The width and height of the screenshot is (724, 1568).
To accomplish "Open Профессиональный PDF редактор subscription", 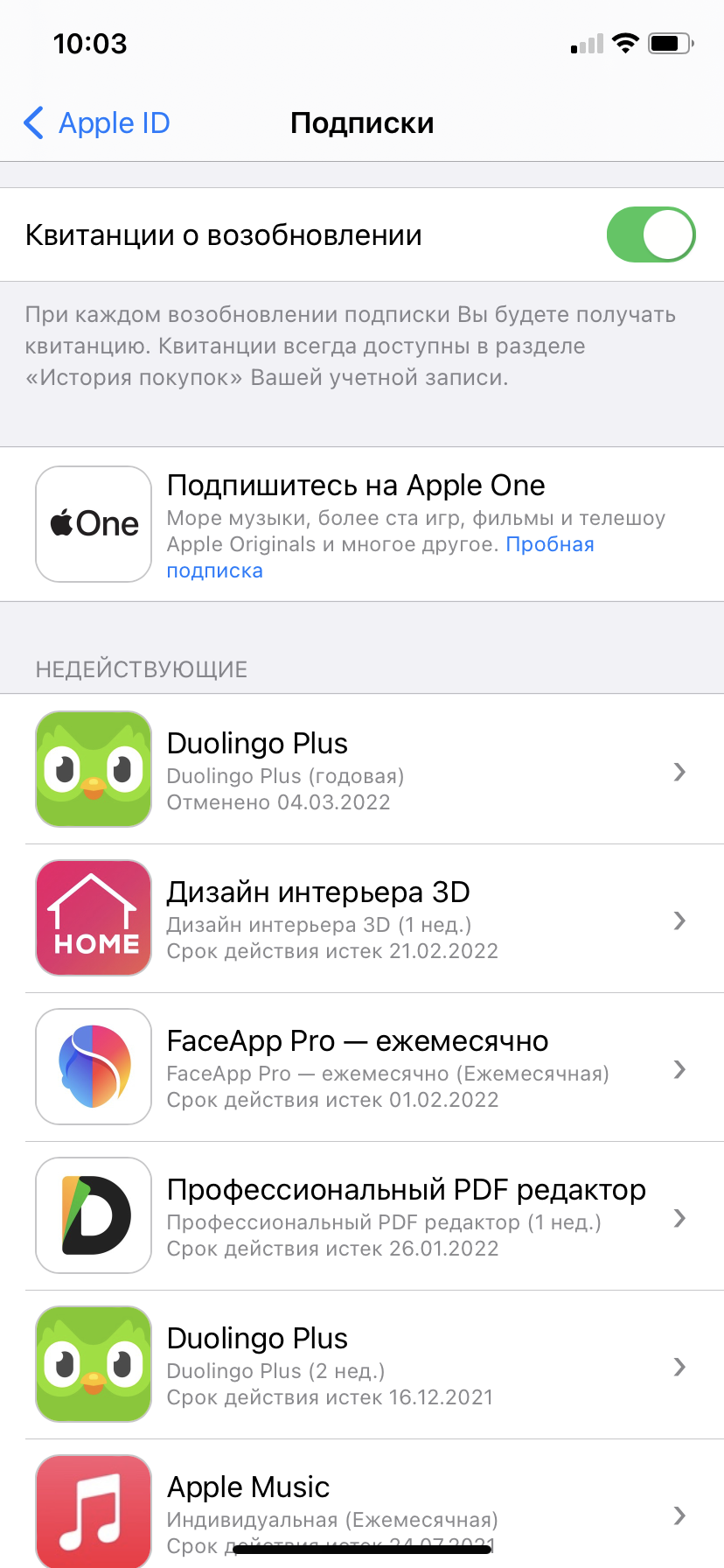I will 362,1216.
